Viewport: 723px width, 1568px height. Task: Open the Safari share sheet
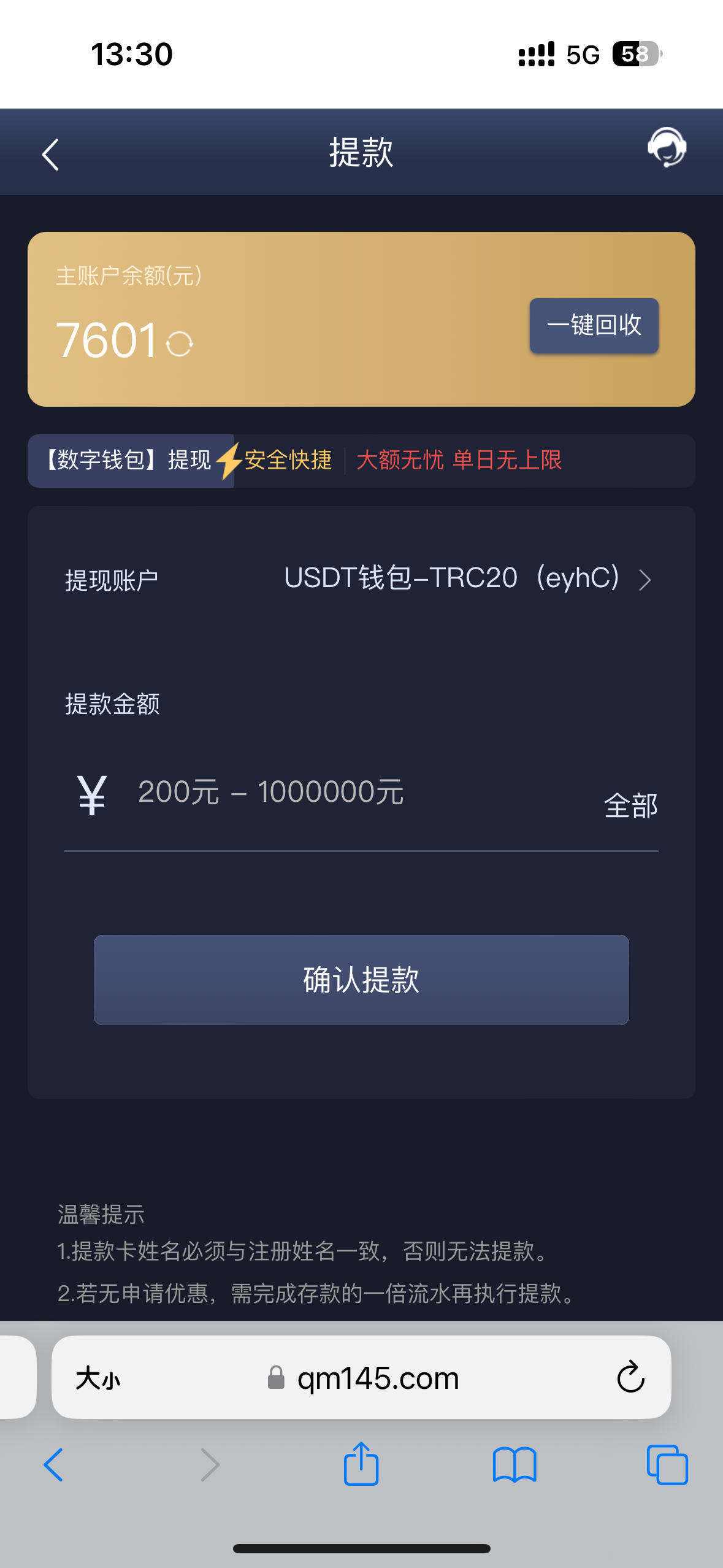point(361,1464)
